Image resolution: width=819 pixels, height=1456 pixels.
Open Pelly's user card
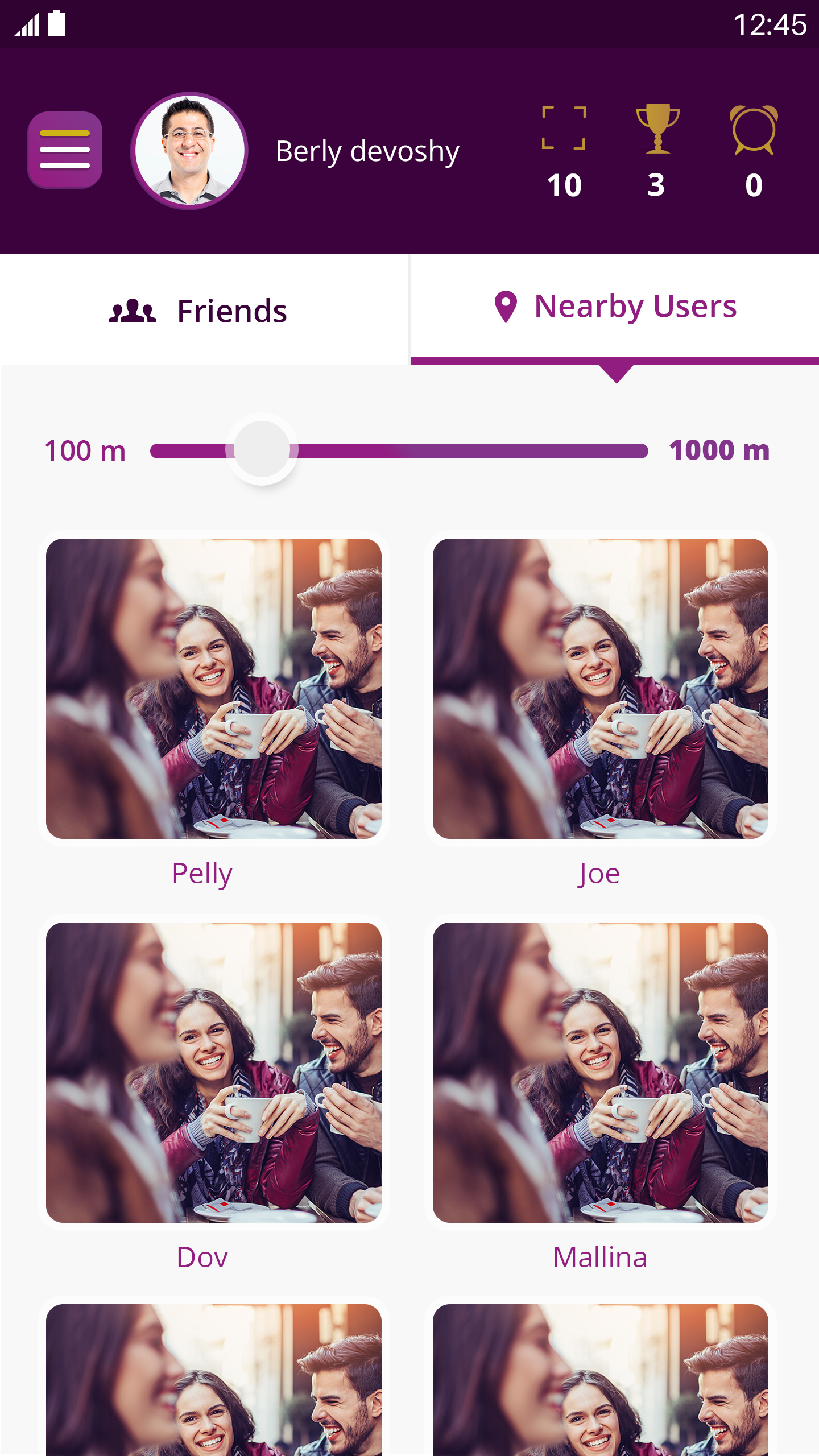tap(213, 689)
